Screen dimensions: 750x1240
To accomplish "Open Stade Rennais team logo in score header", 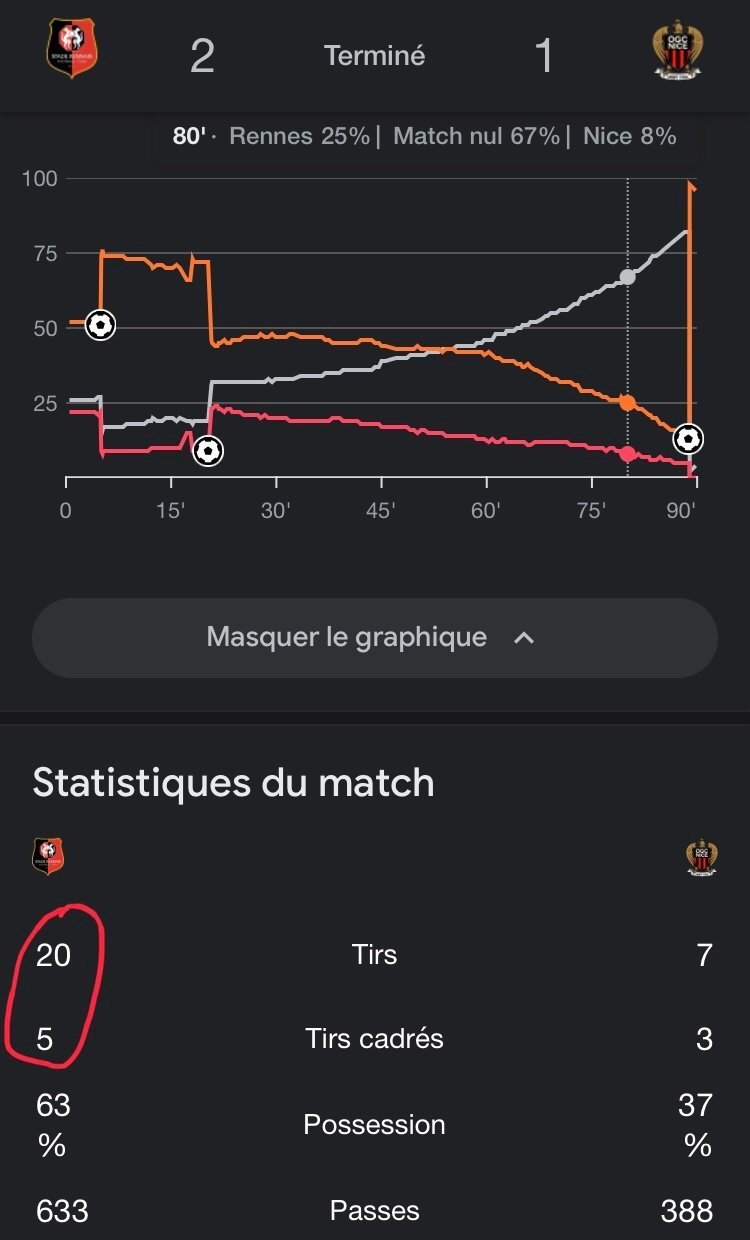I will point(73,50).
